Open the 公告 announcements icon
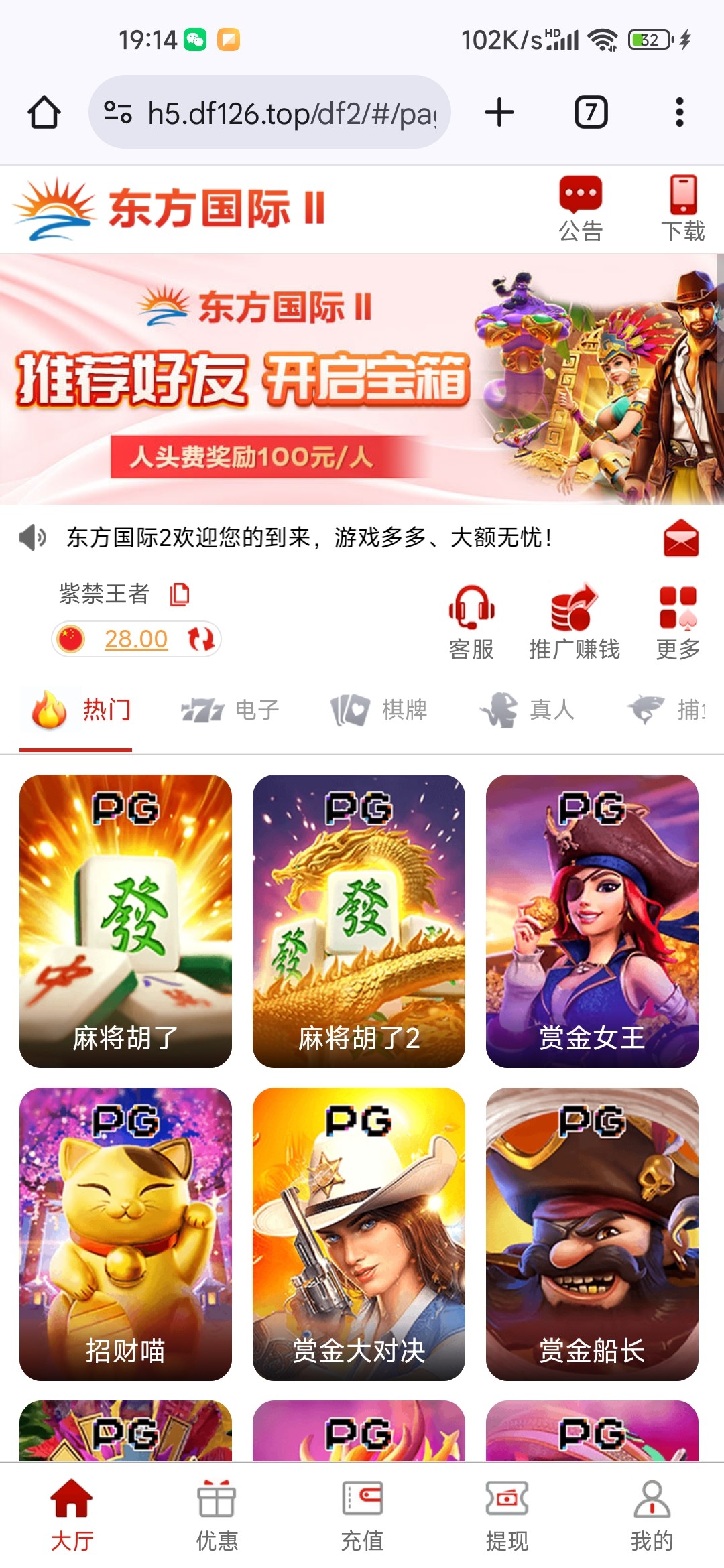The height and width of the screenshot is (1568, 724). point(581,208)
